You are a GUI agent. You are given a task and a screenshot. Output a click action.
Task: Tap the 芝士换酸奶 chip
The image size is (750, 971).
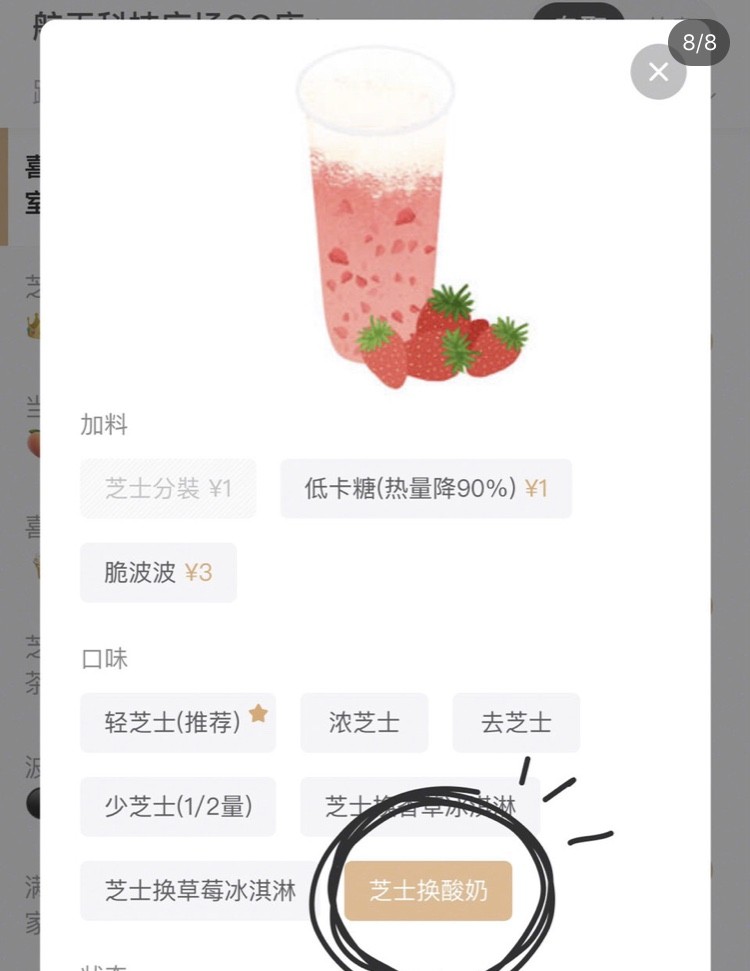(428, 891)
